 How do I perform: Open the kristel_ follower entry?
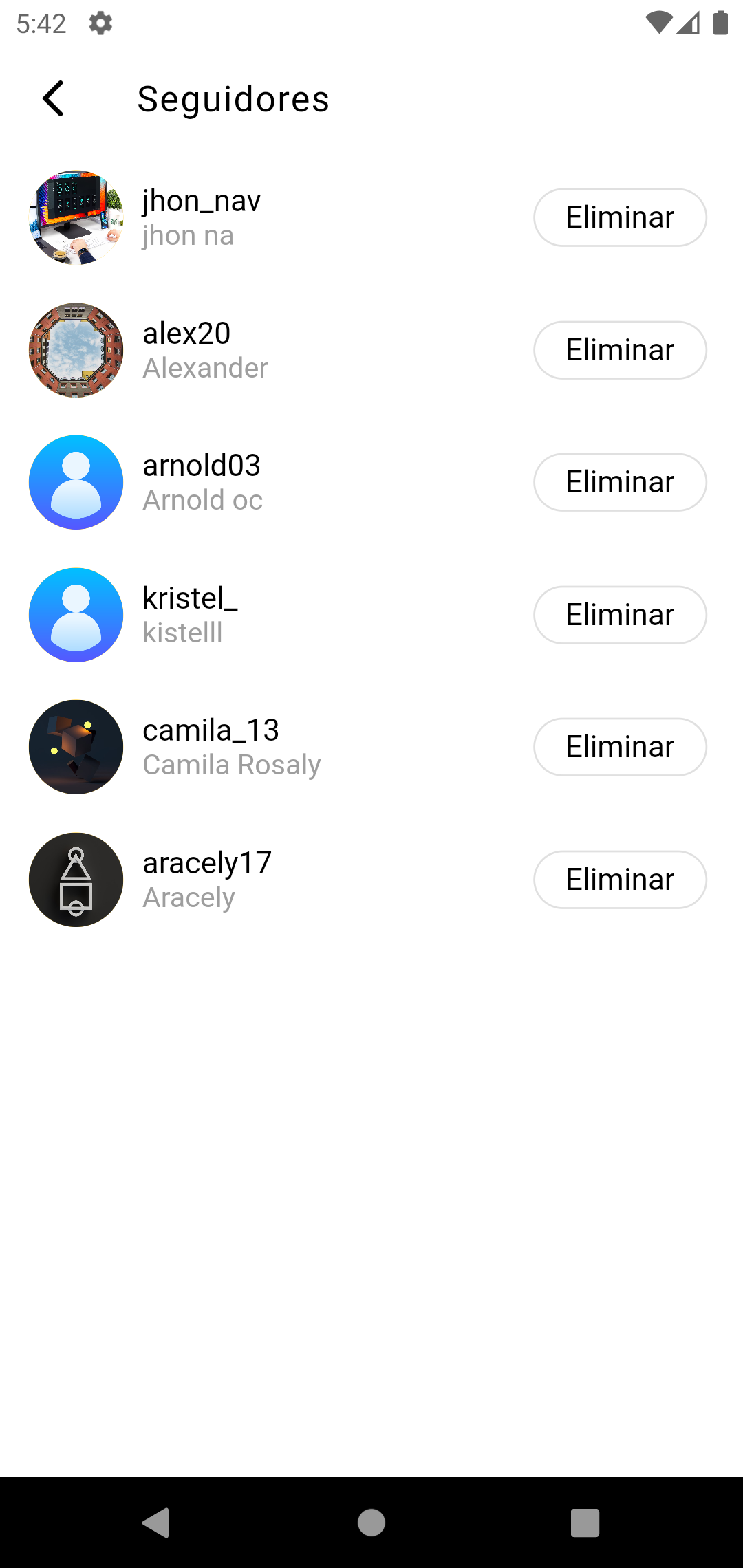275,615
